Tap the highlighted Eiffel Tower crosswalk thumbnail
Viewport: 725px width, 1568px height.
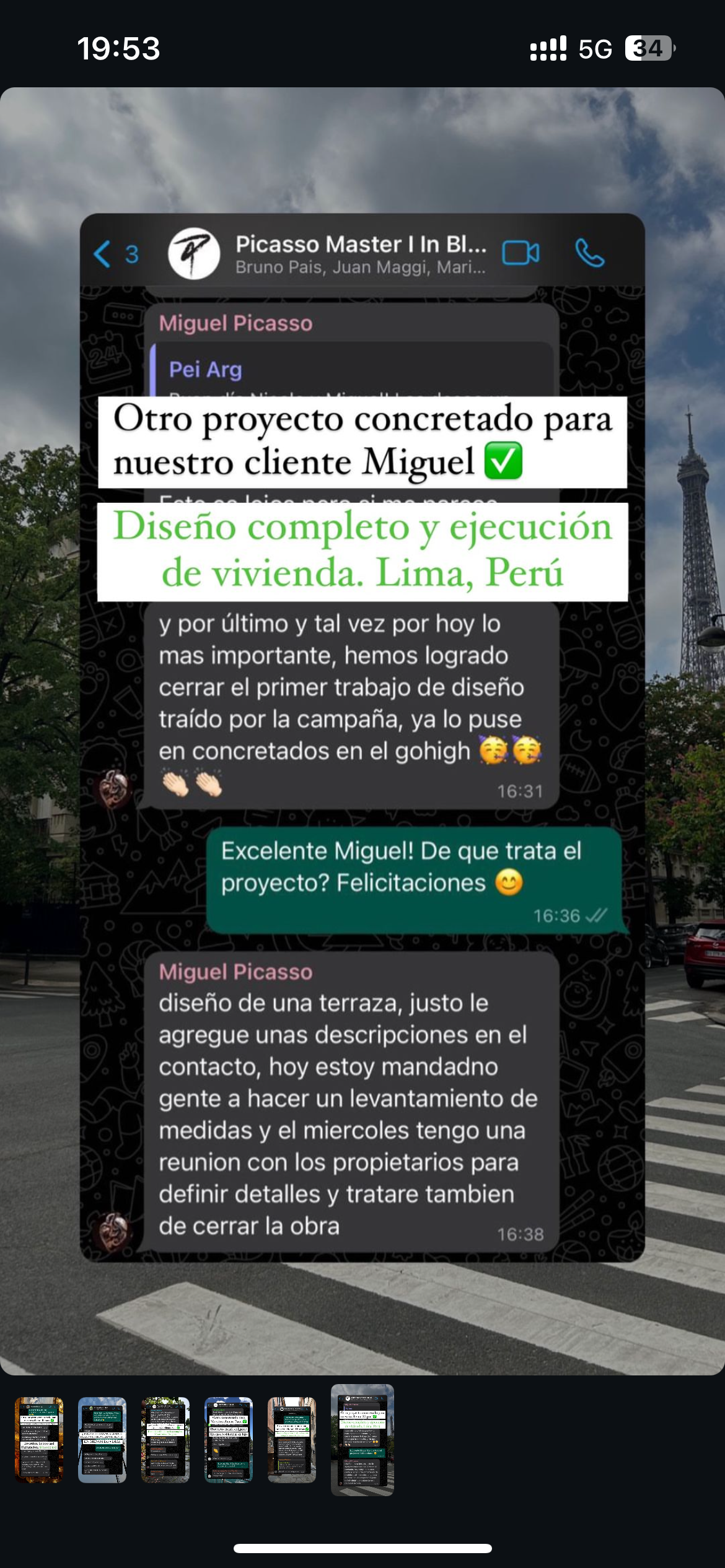[x=362, y=1440]
